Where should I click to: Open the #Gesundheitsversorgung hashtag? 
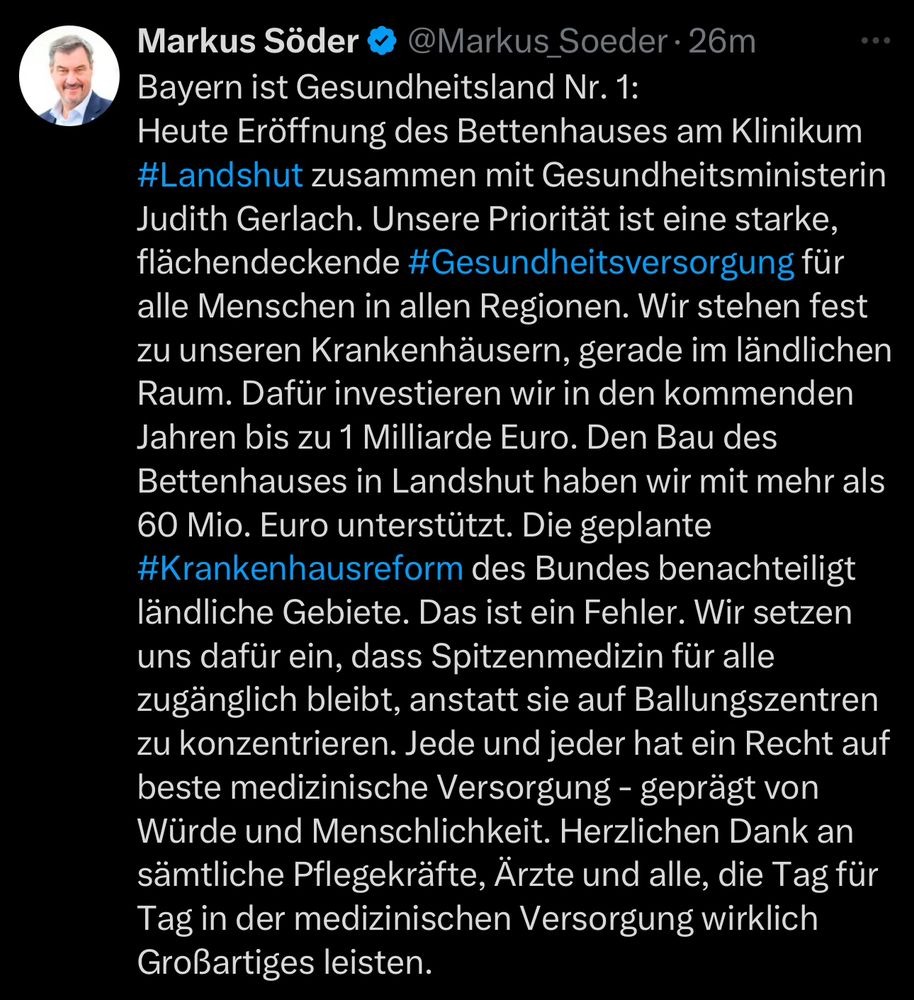coord(602,262)
